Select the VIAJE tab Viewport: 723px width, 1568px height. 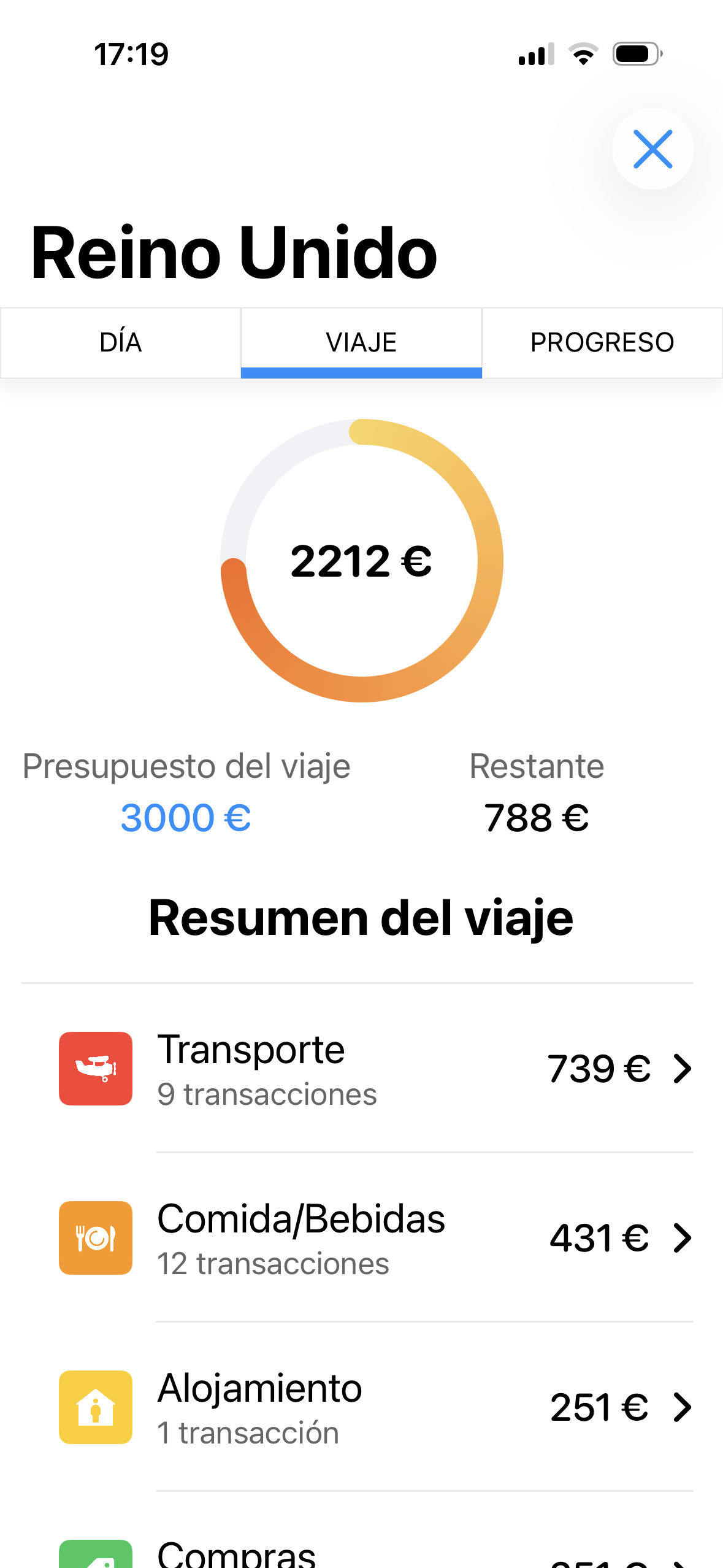point(361,342)
